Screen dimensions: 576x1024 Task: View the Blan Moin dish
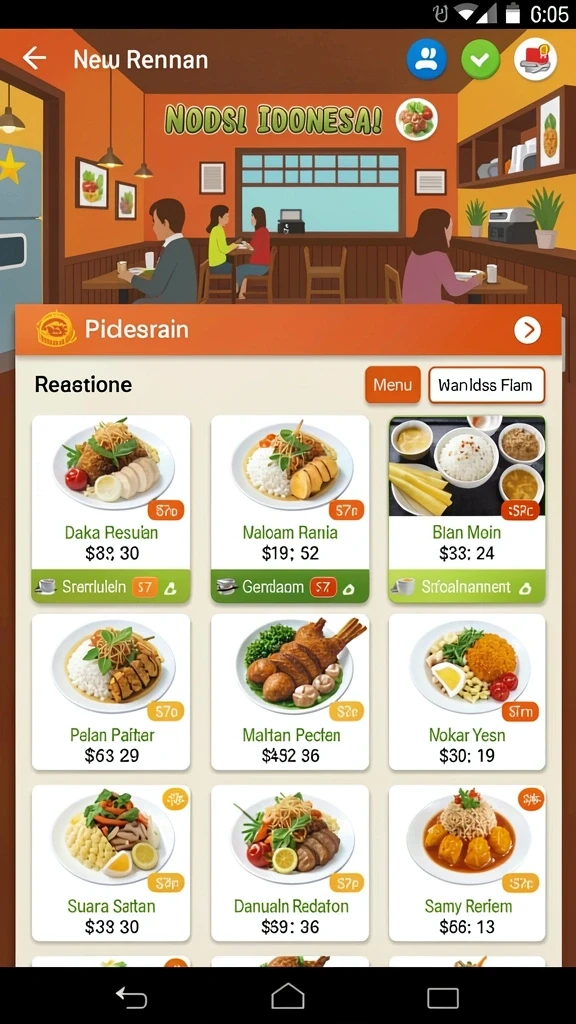point(467,492)
